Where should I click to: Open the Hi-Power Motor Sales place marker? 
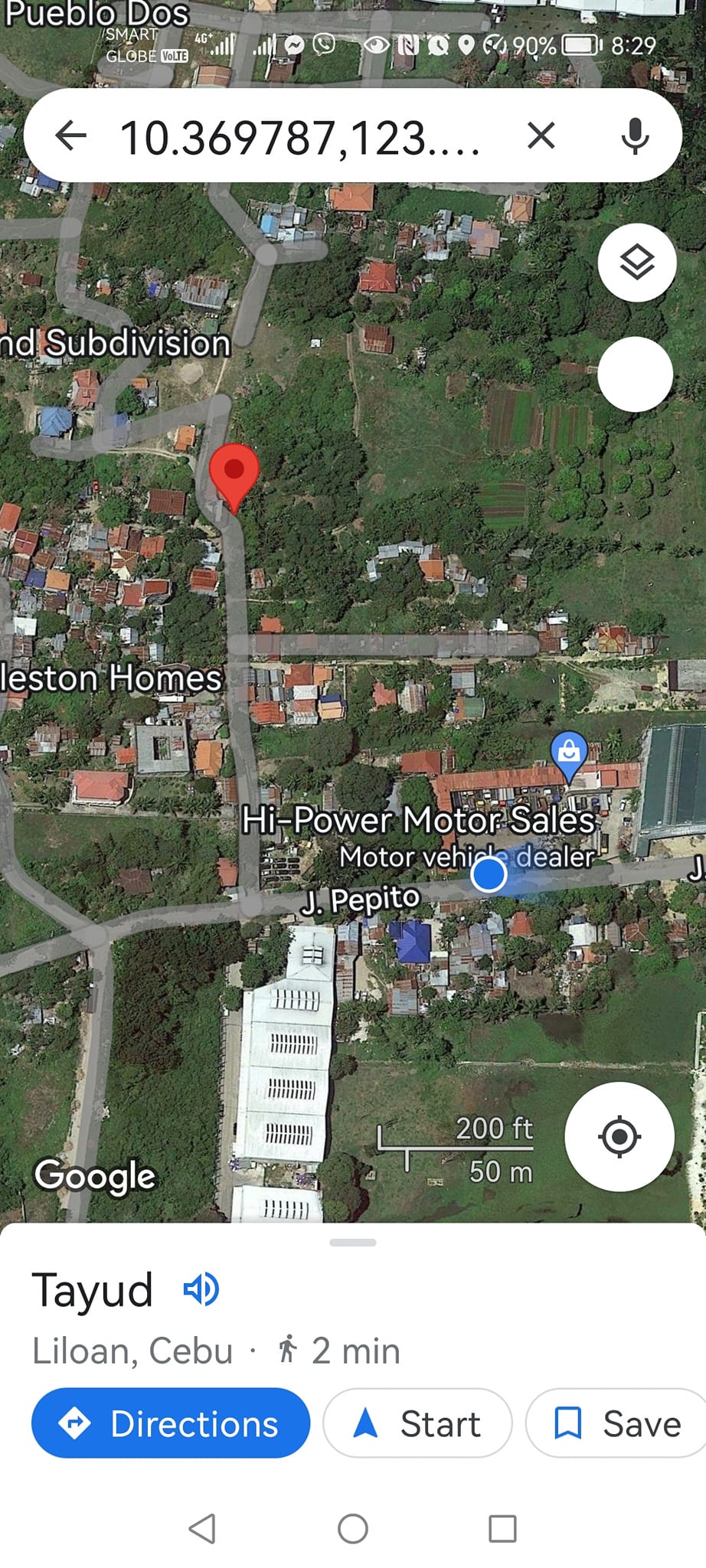click(568, 753)
